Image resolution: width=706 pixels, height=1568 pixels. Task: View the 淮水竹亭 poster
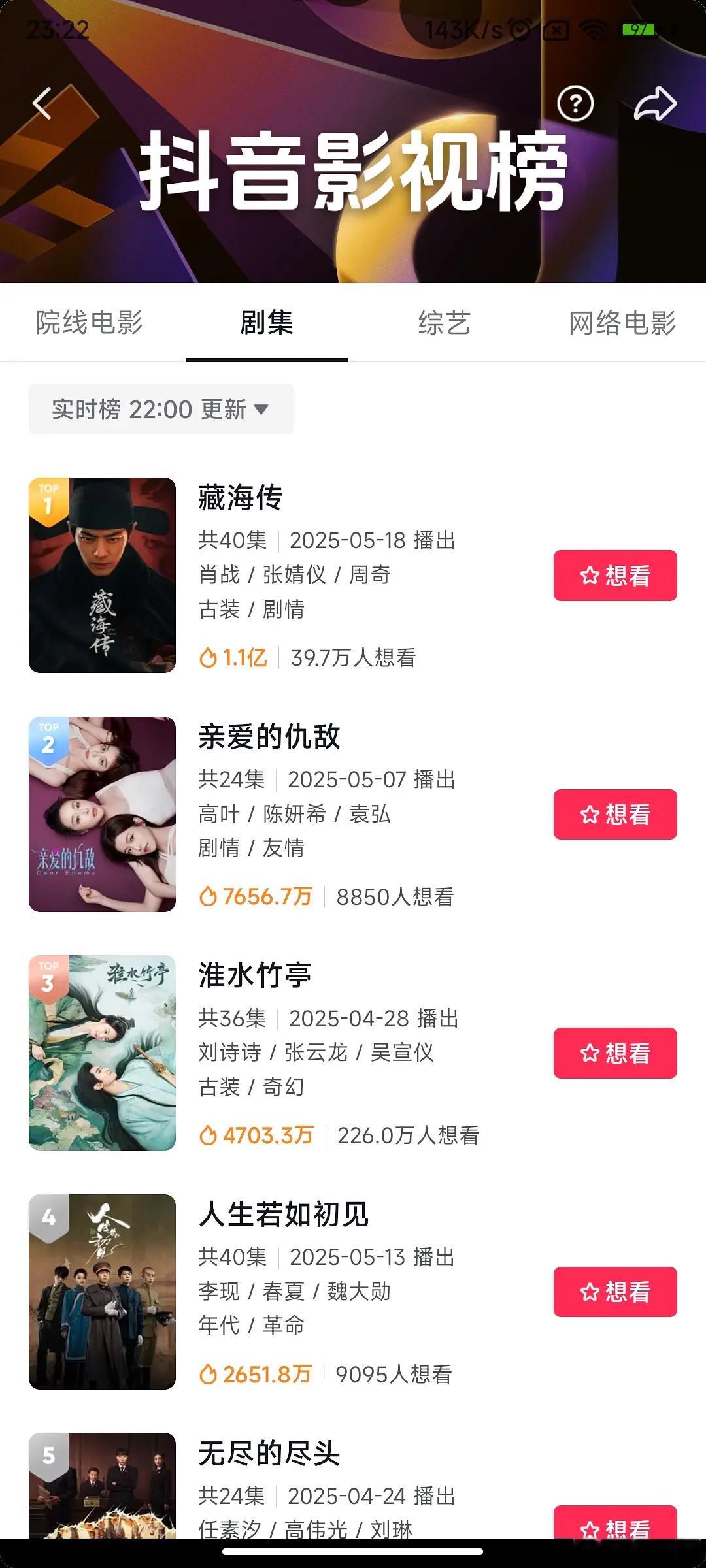pos(103,1053)
